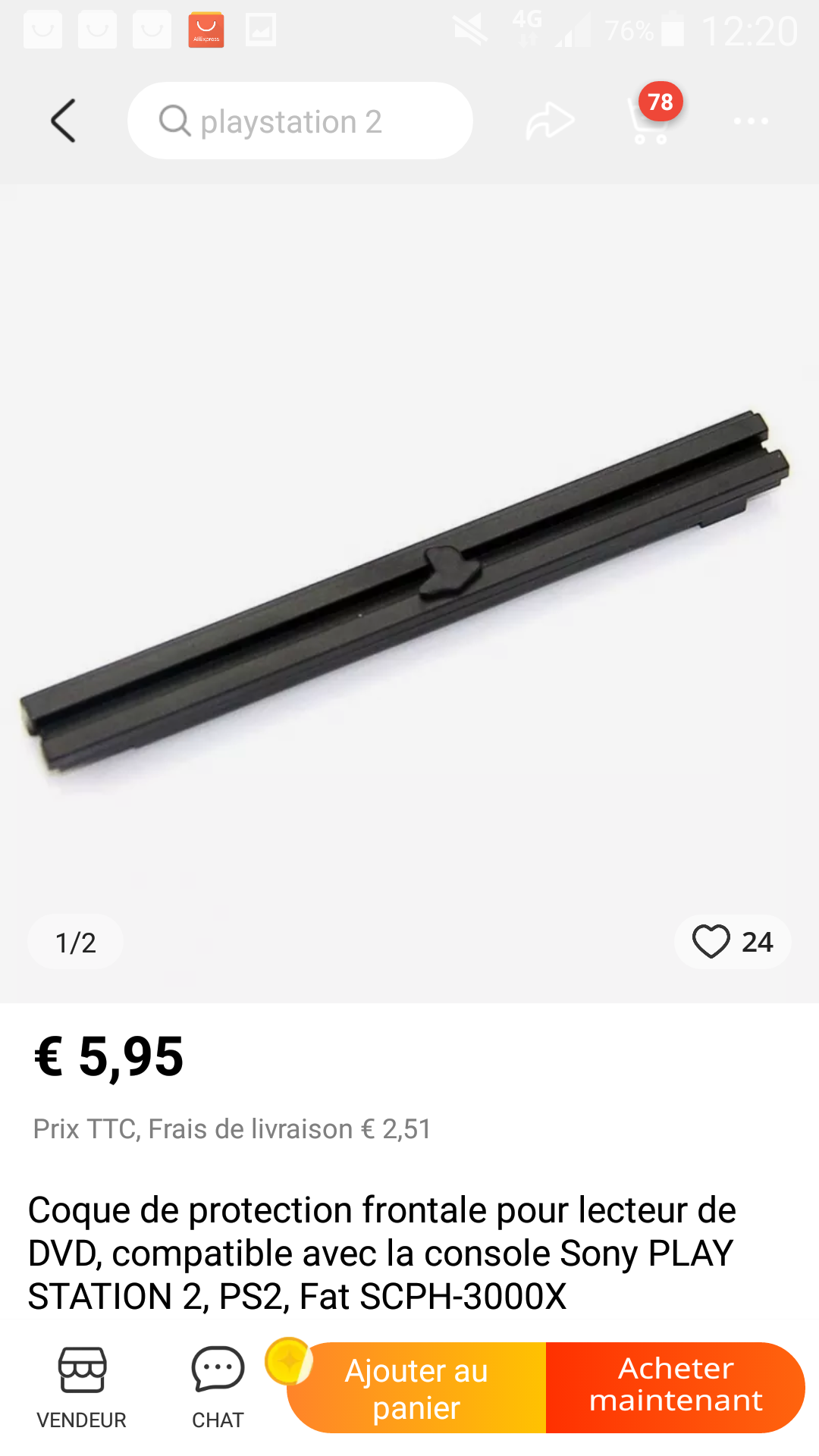Go back to the previous page

pyautogui.click(x=64, y=121)
